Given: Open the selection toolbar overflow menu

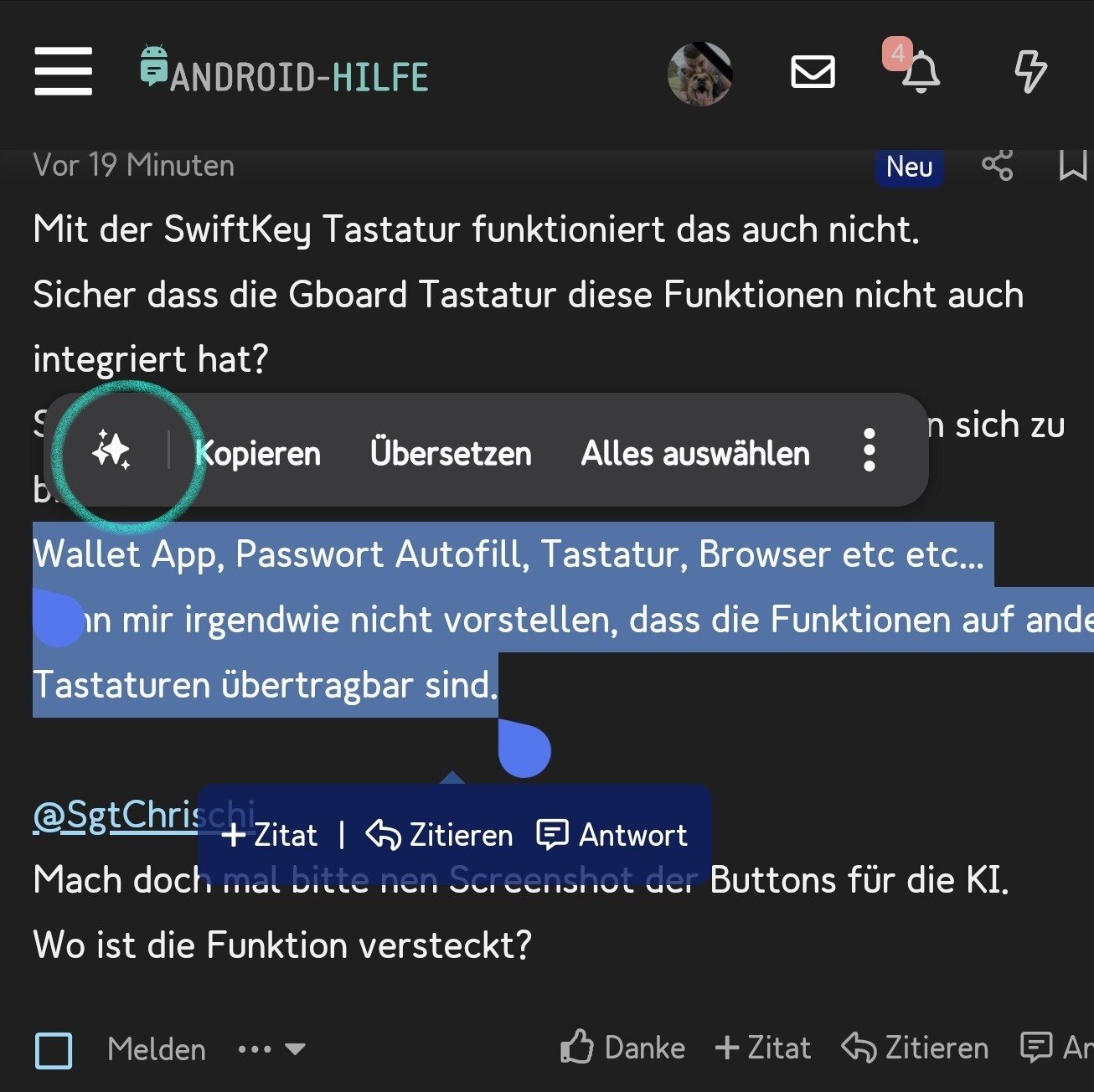Looking at the screenshot, I should pos(870,451).
